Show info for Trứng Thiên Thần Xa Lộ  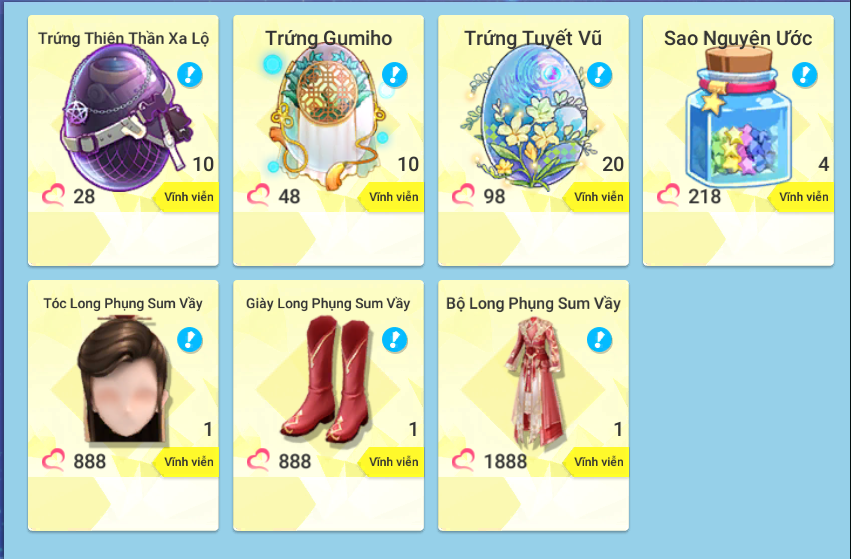click(x=190, y=74)
